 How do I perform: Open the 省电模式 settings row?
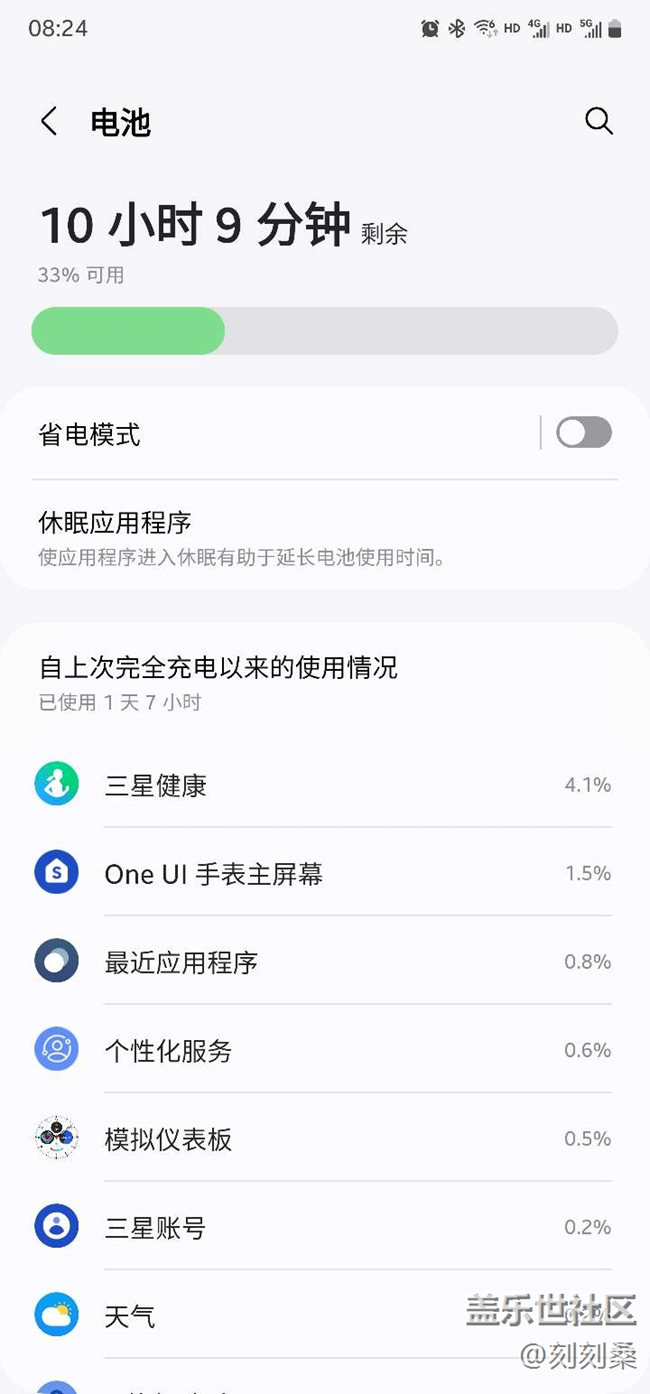pyautogui.click(x=280, y=434)
